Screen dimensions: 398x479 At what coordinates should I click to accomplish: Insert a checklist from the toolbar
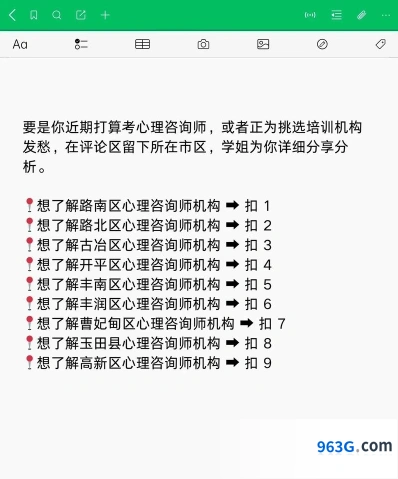point(81,44)
